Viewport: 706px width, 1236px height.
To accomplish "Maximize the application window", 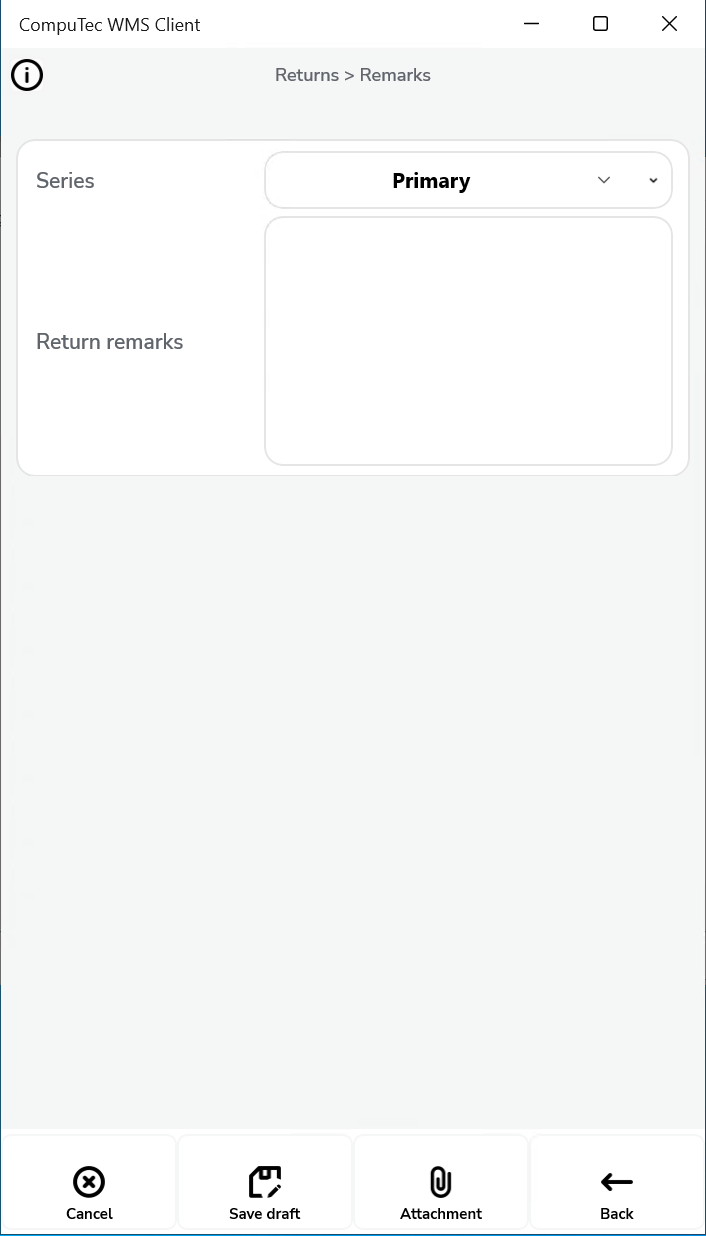I will tap(600, 24).
